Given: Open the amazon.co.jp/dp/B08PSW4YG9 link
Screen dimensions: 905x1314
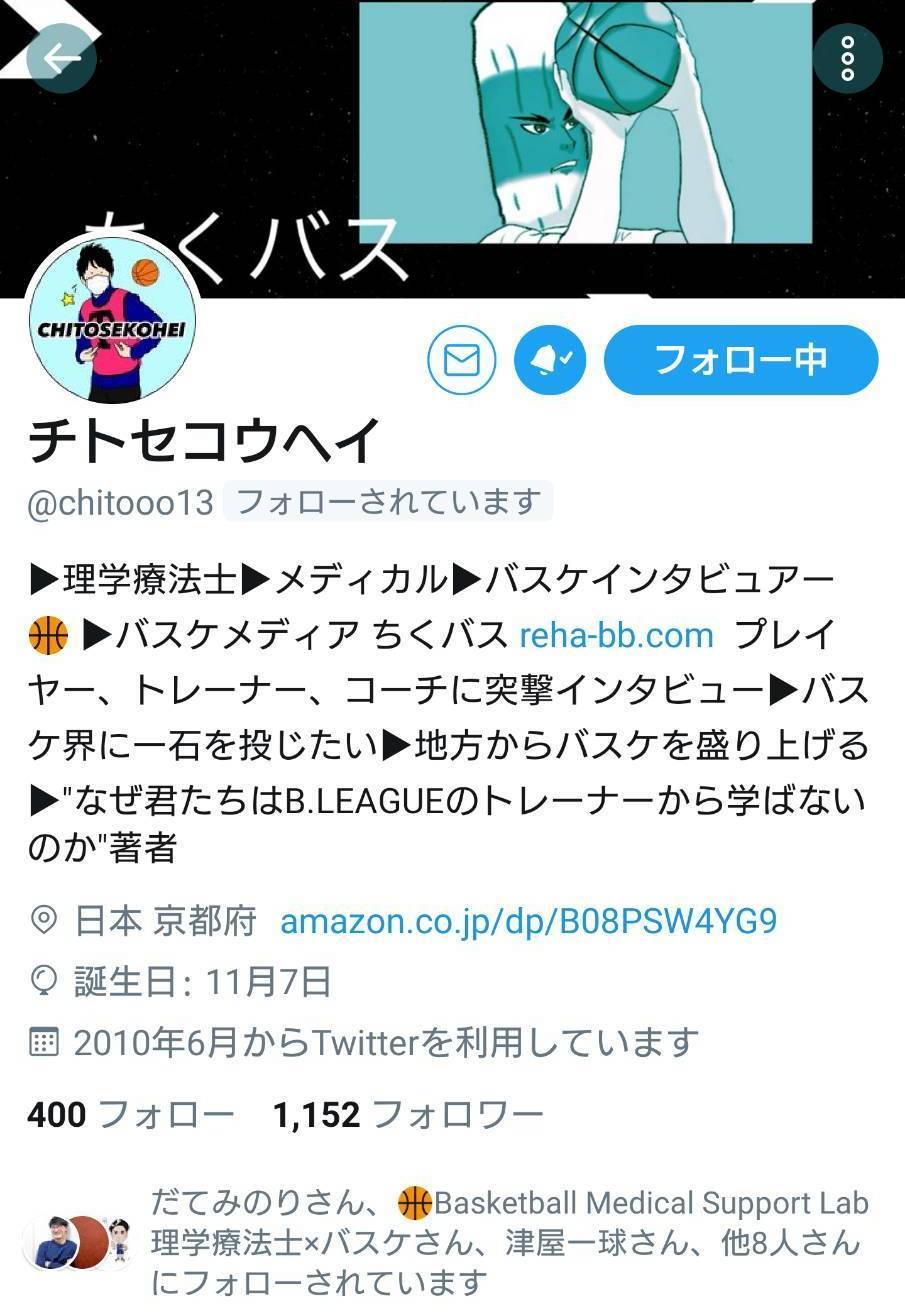Looking at the screenshot, I should pyautogui.click(x=528, y=921).
